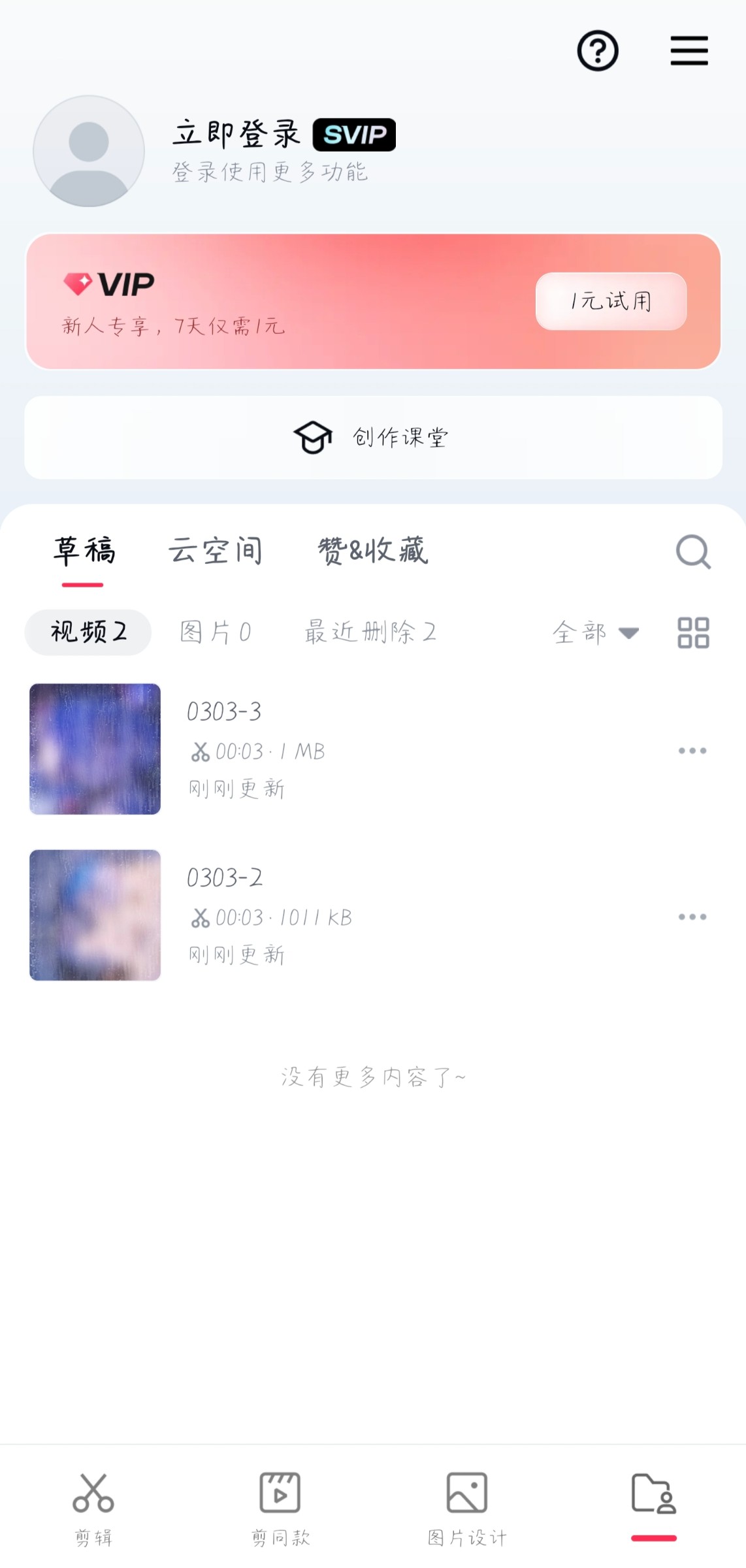Expand the 全部 dropdown filter
Screen dimensions: 746x1568
click(x=594, y=632)
